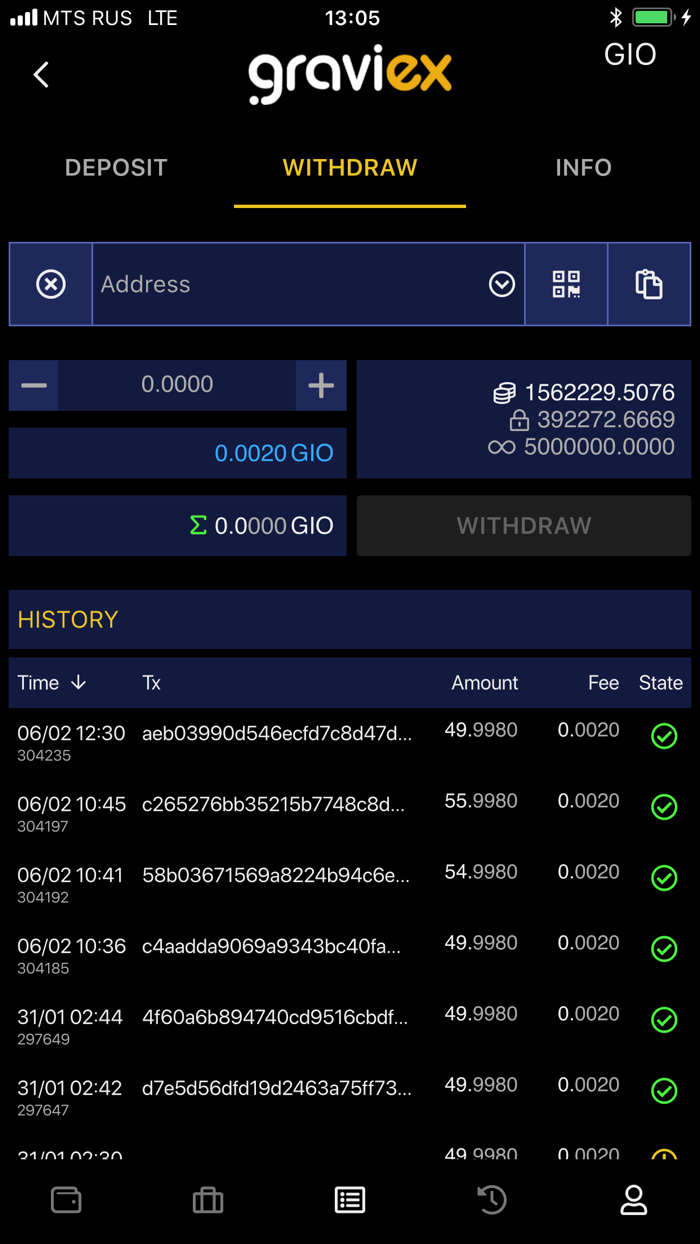Open the briefcase icon in bottom bar
700x1244 pixels.
[208, 1200]
